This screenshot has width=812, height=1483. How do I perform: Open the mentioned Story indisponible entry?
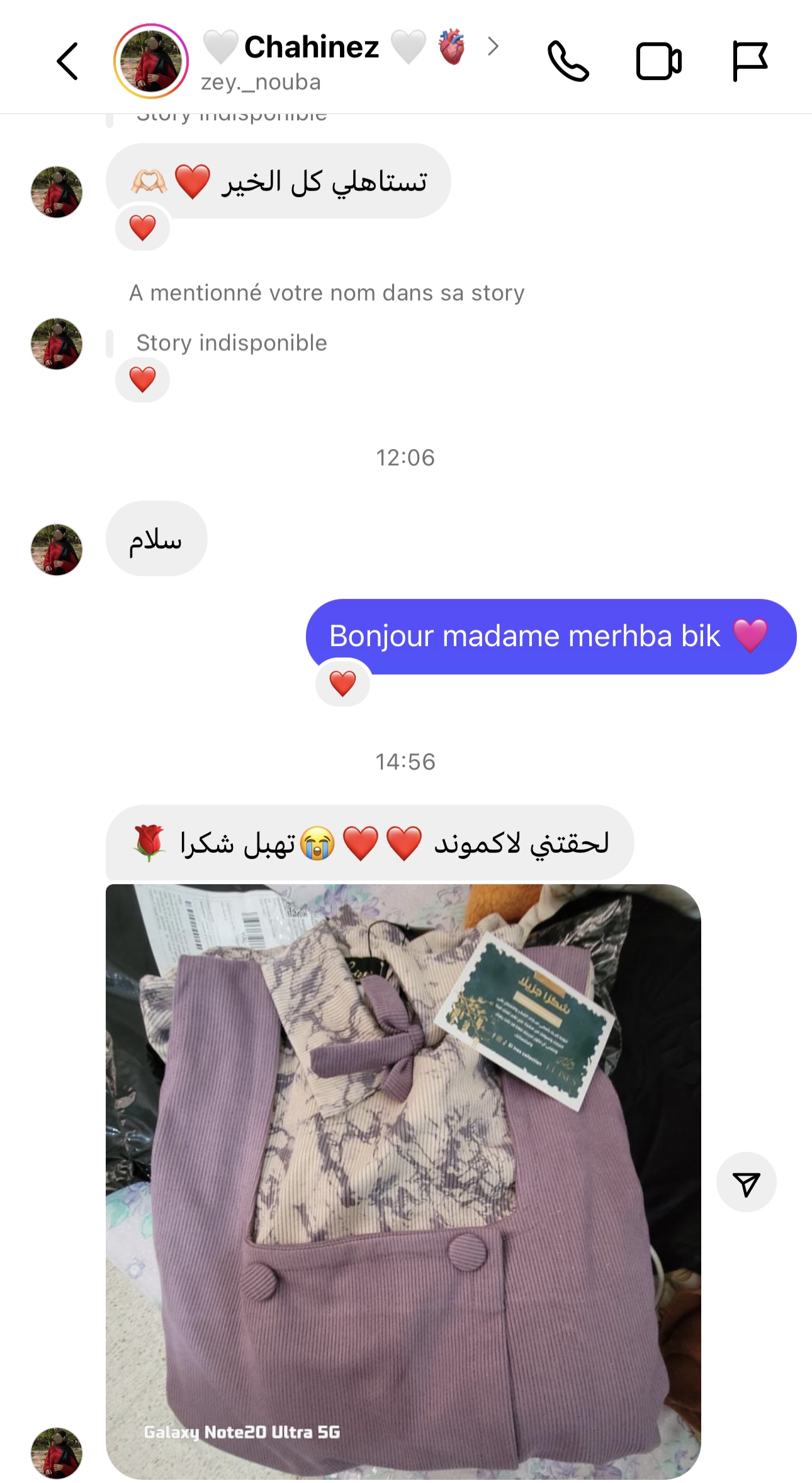[232, 343]
